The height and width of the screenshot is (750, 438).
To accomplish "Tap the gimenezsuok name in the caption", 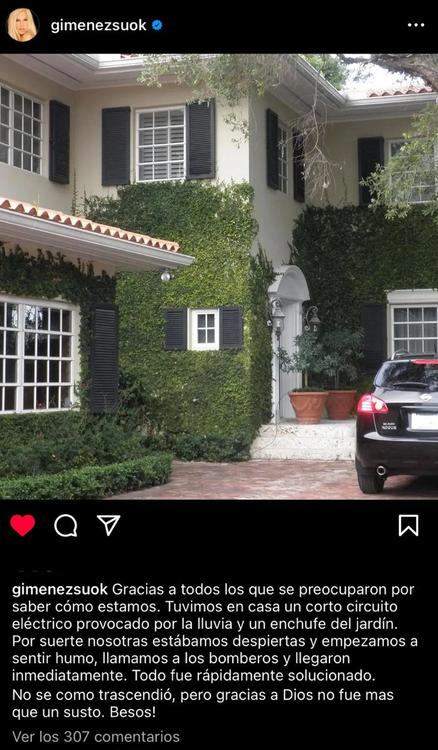I will (60, 590).
